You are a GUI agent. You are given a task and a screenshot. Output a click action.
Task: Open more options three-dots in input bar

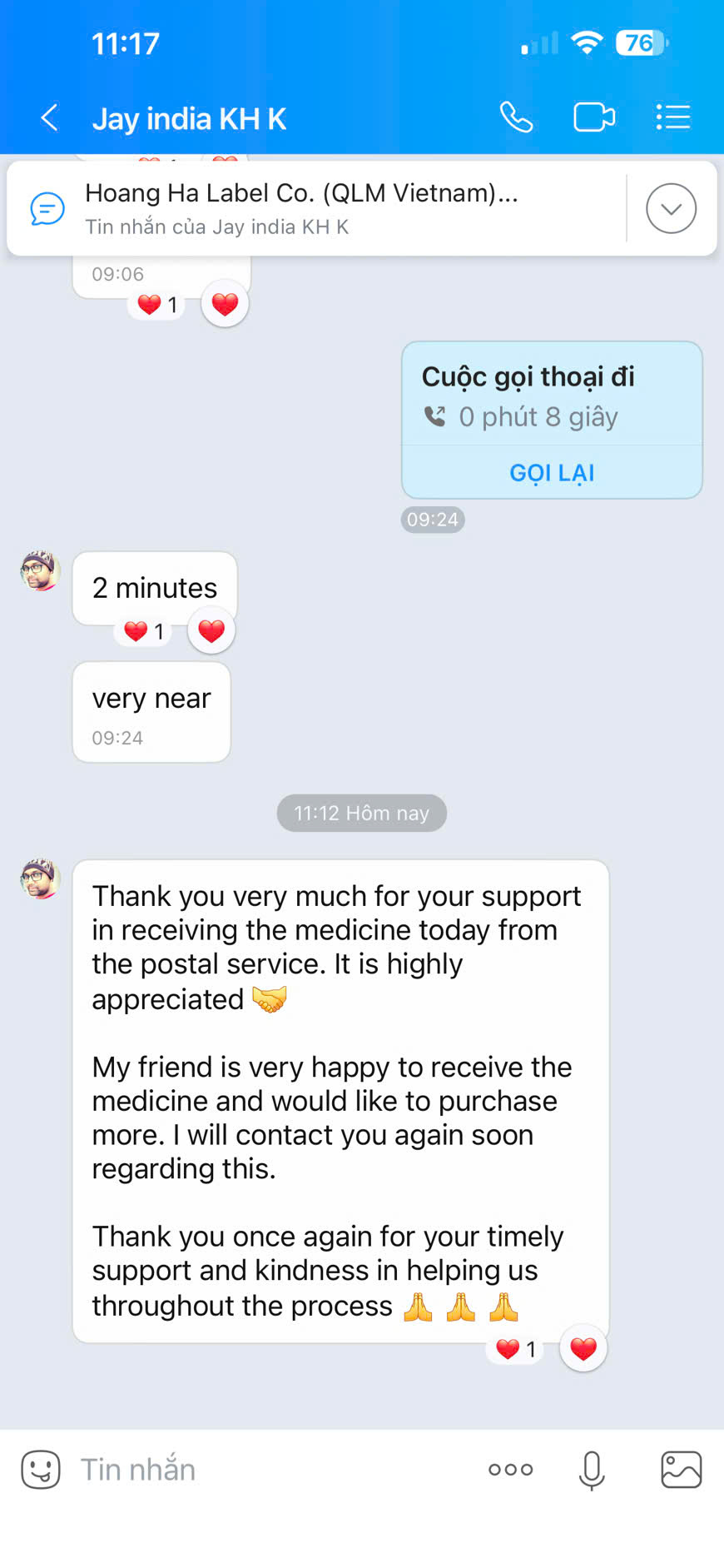pyautogui.click(x=510, y=1470)
